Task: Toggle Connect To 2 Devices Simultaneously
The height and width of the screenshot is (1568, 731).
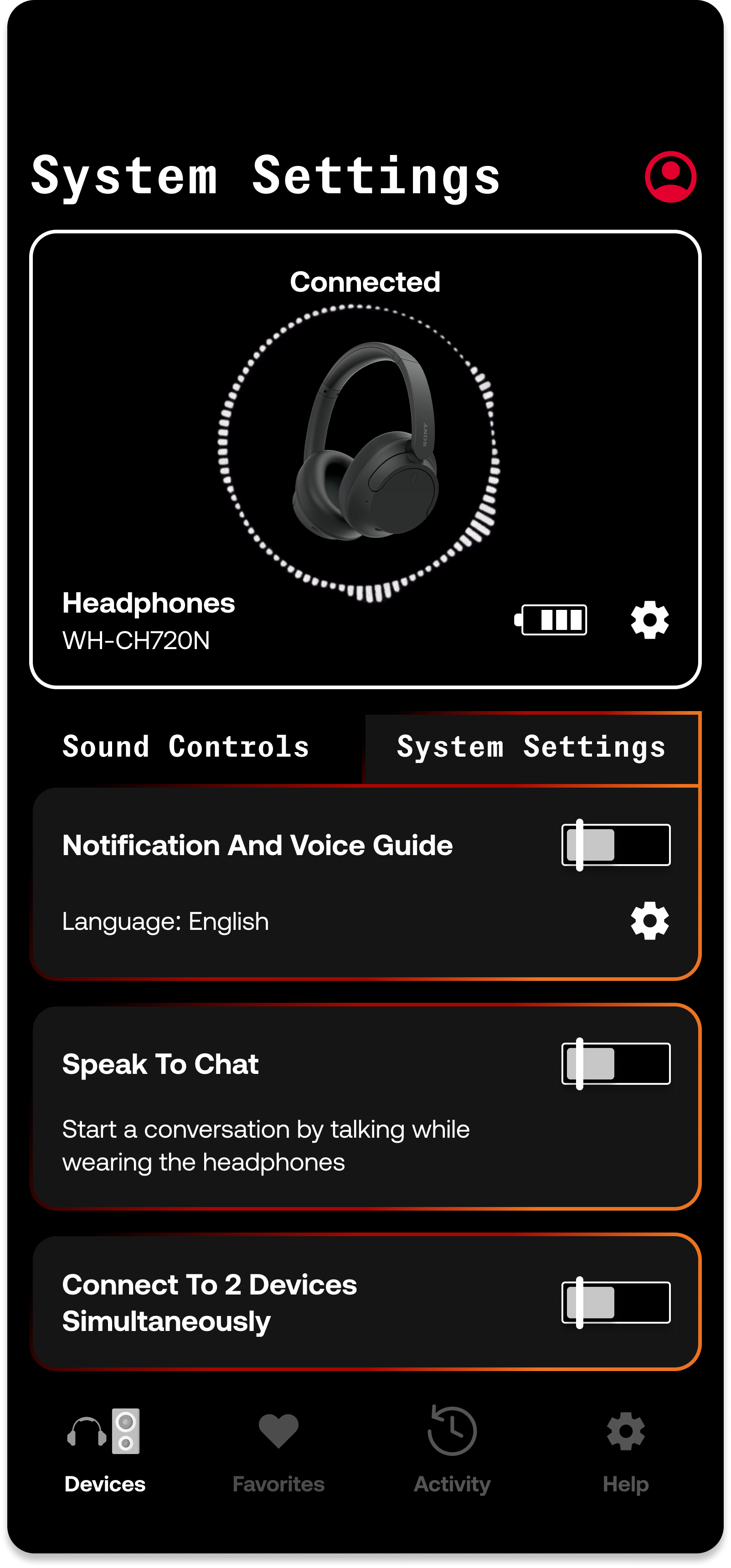Action: click(615, 1303)
